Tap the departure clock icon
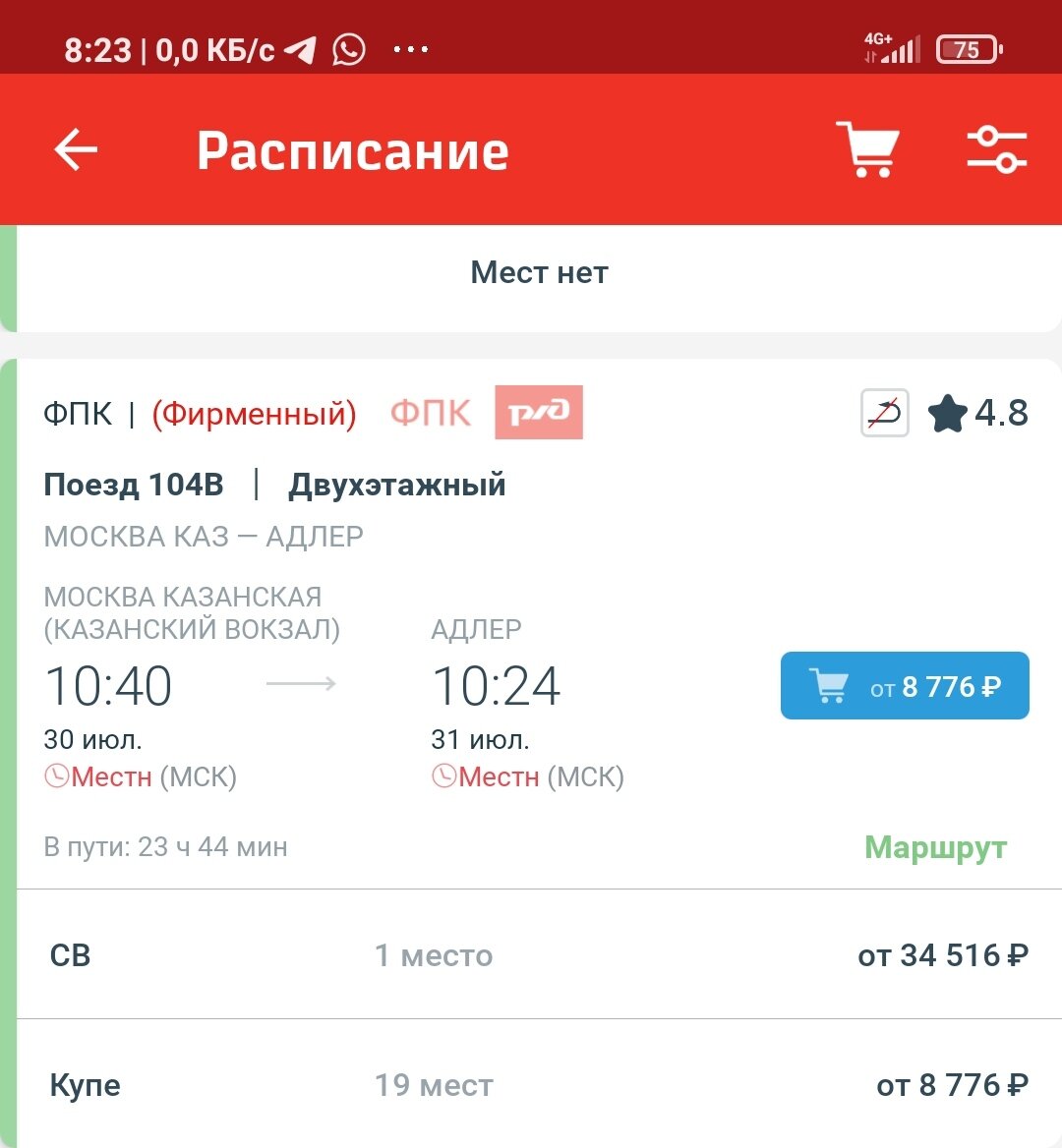Viewport: 1062px width, 1148px height. click(56, 776)
